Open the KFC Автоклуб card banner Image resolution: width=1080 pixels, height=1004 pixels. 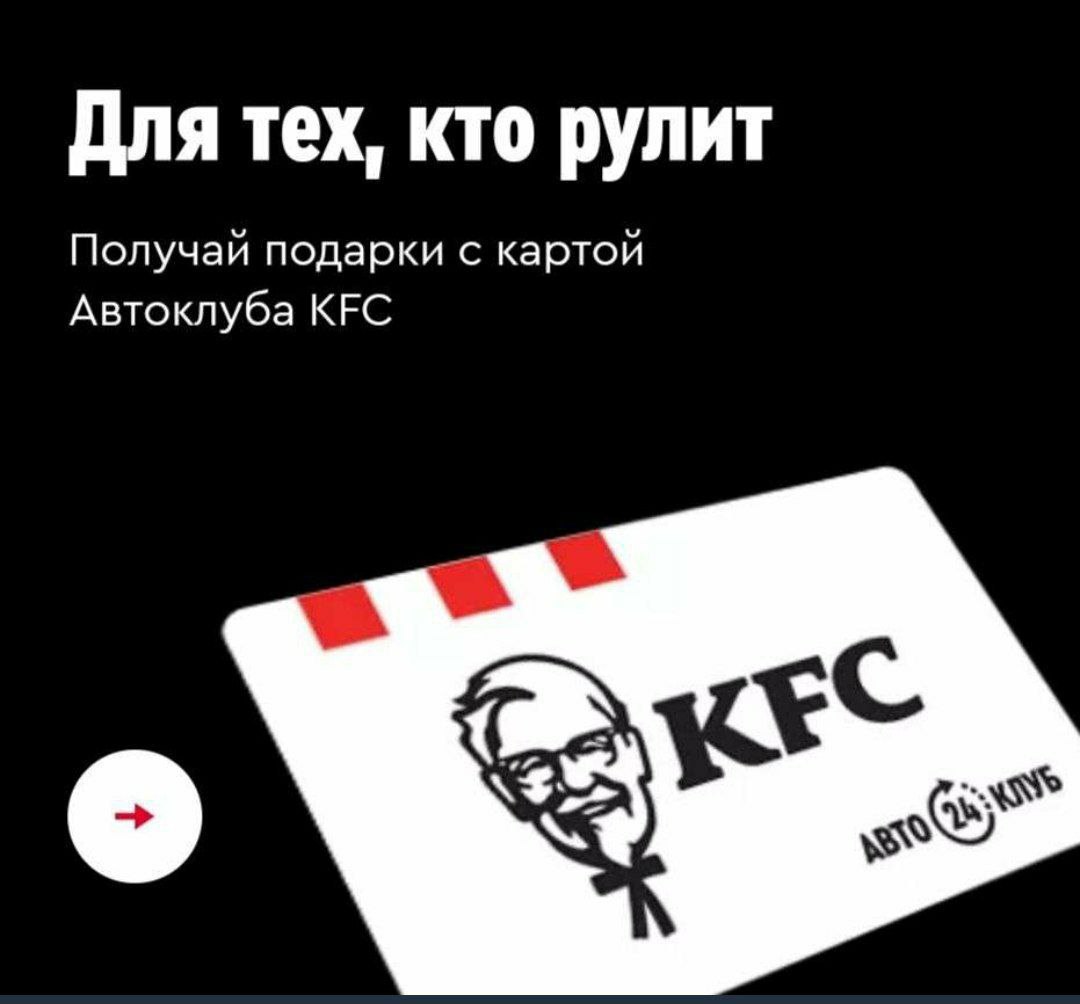640,730
